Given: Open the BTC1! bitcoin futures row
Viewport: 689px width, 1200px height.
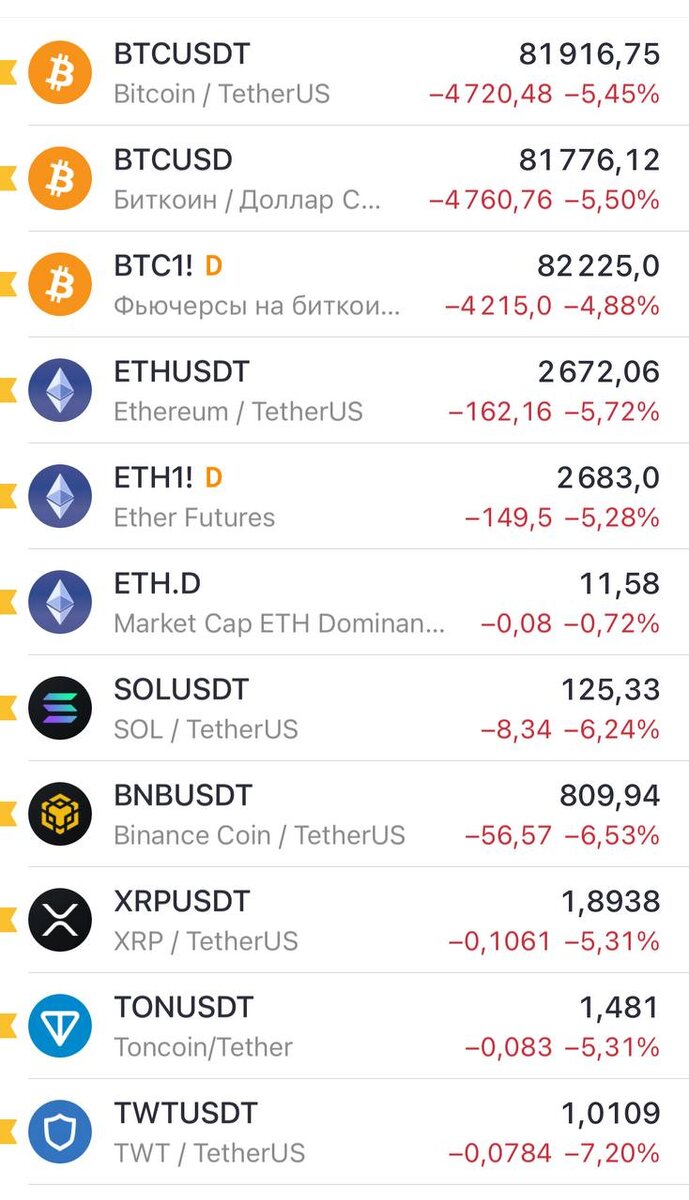Looking at the screenshot, I should 344,285.
